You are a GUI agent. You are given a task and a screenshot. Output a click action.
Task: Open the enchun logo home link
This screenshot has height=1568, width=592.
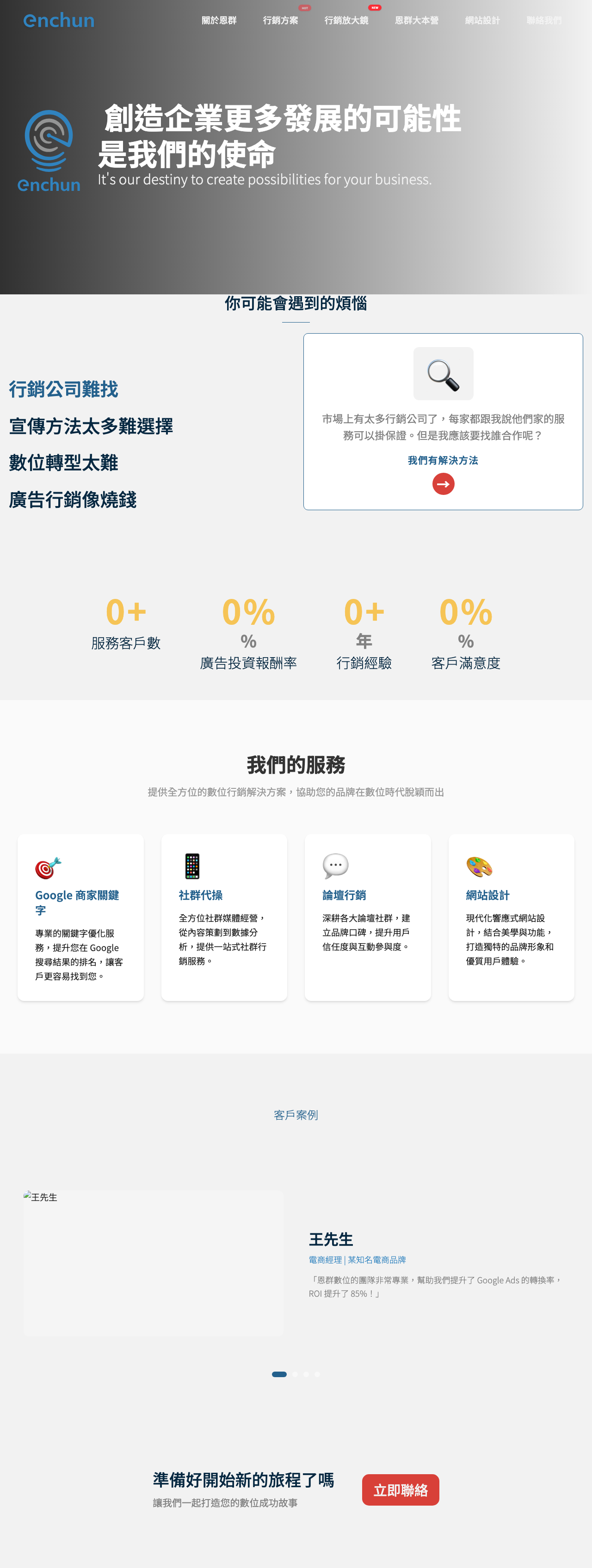(x=58, y=20)
